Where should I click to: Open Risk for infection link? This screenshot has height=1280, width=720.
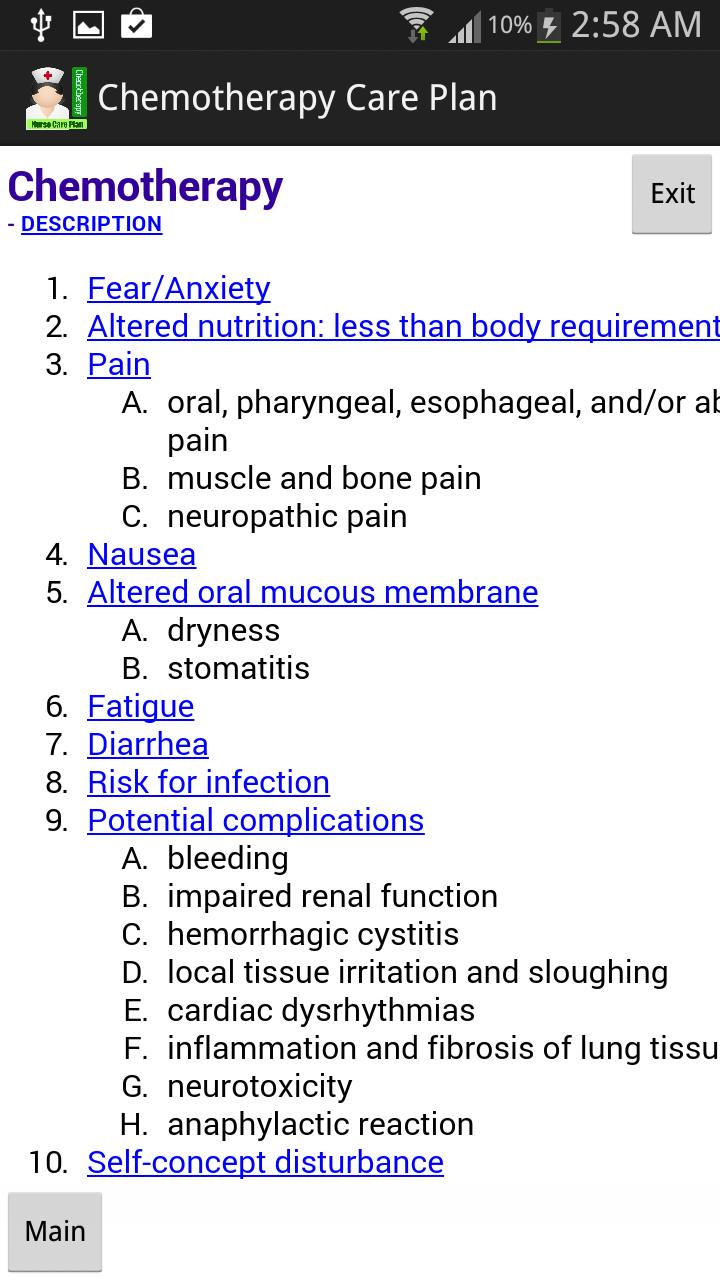tap(208, 783)
